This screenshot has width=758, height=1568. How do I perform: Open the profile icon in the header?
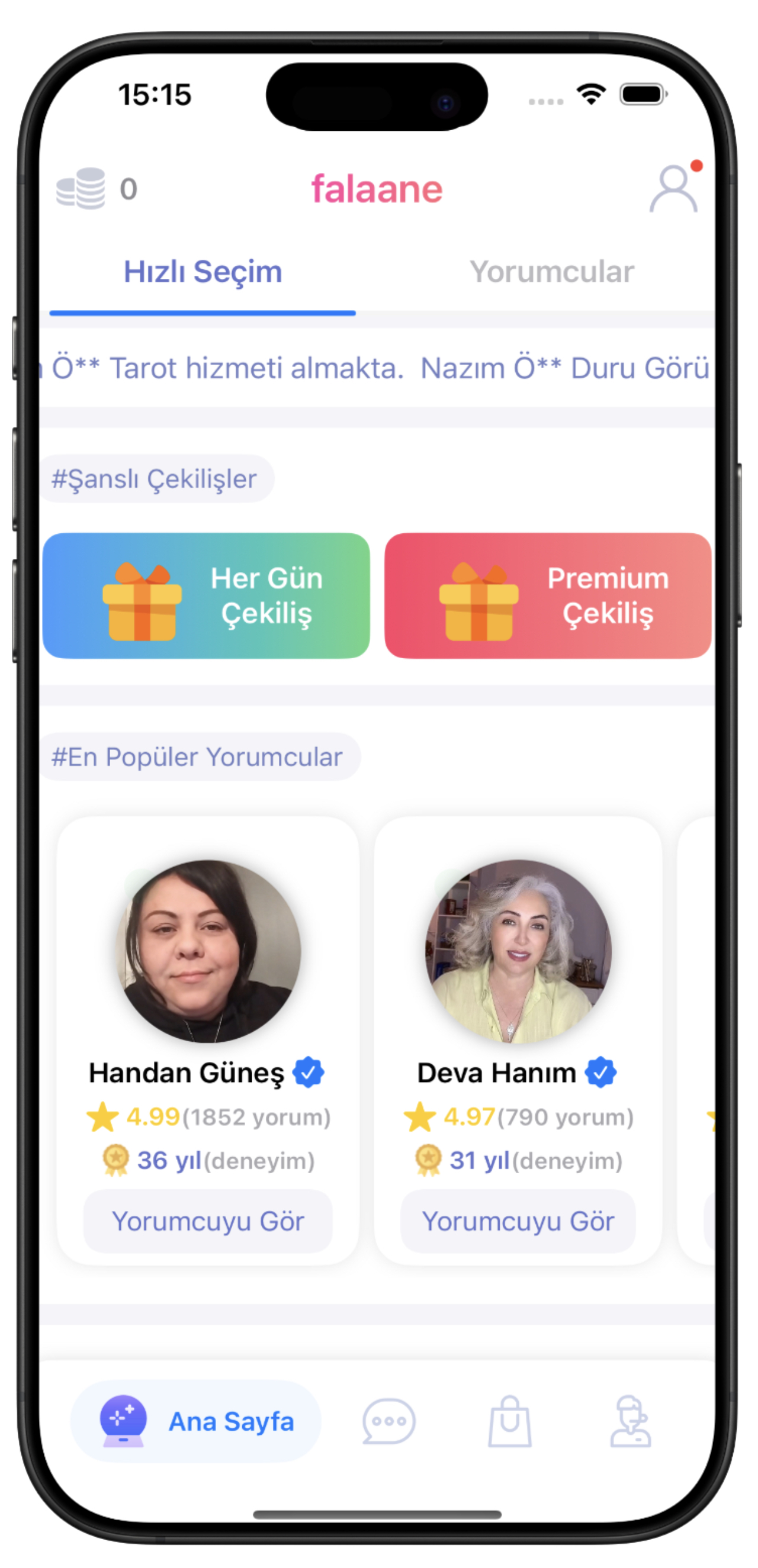tap(673, 189)
